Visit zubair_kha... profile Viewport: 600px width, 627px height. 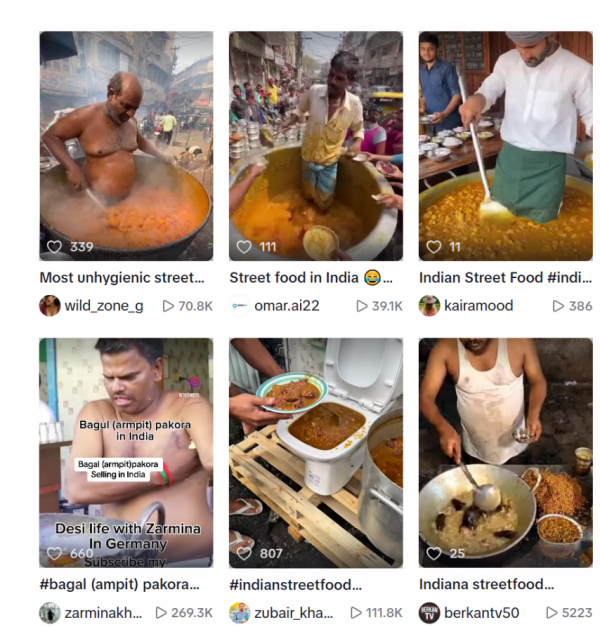(294, 613)
